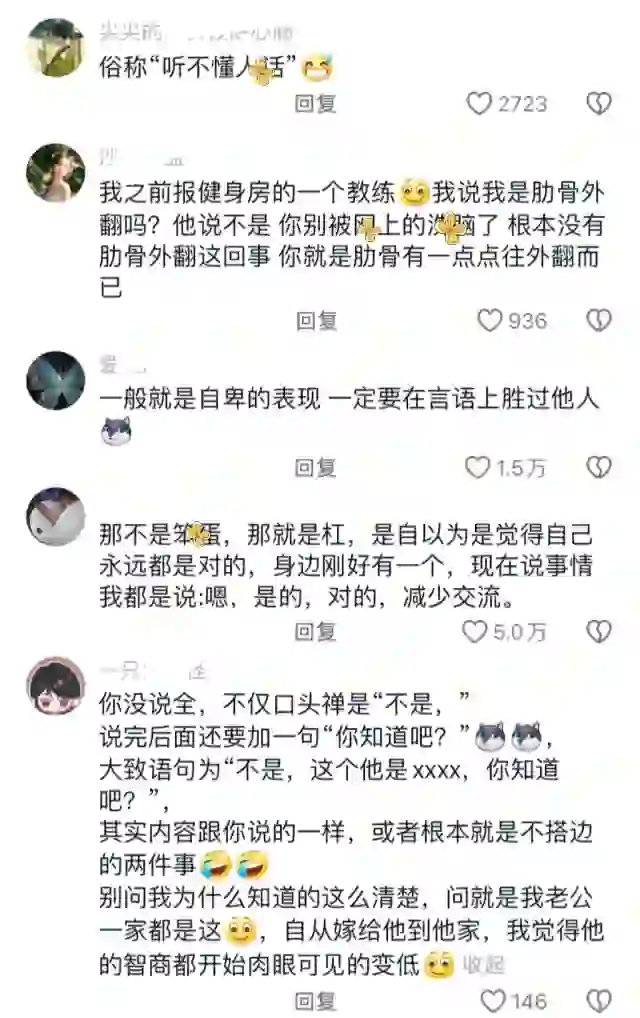The width and height of the screenshot is (640, 1018).
Task: Open avatar of the "自卑的表现" commenter
Action: point(55,380)
